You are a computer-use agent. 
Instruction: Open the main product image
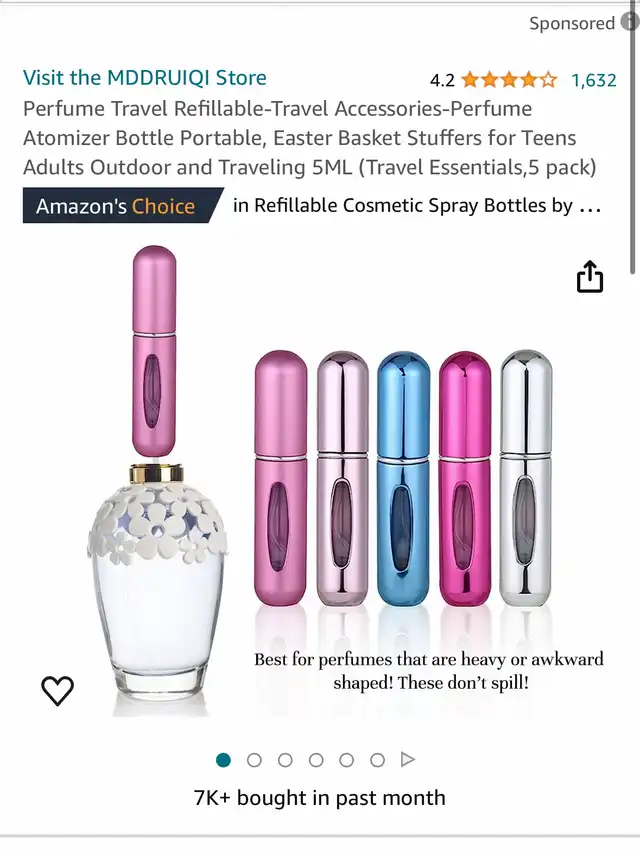[x=330, y=480]
